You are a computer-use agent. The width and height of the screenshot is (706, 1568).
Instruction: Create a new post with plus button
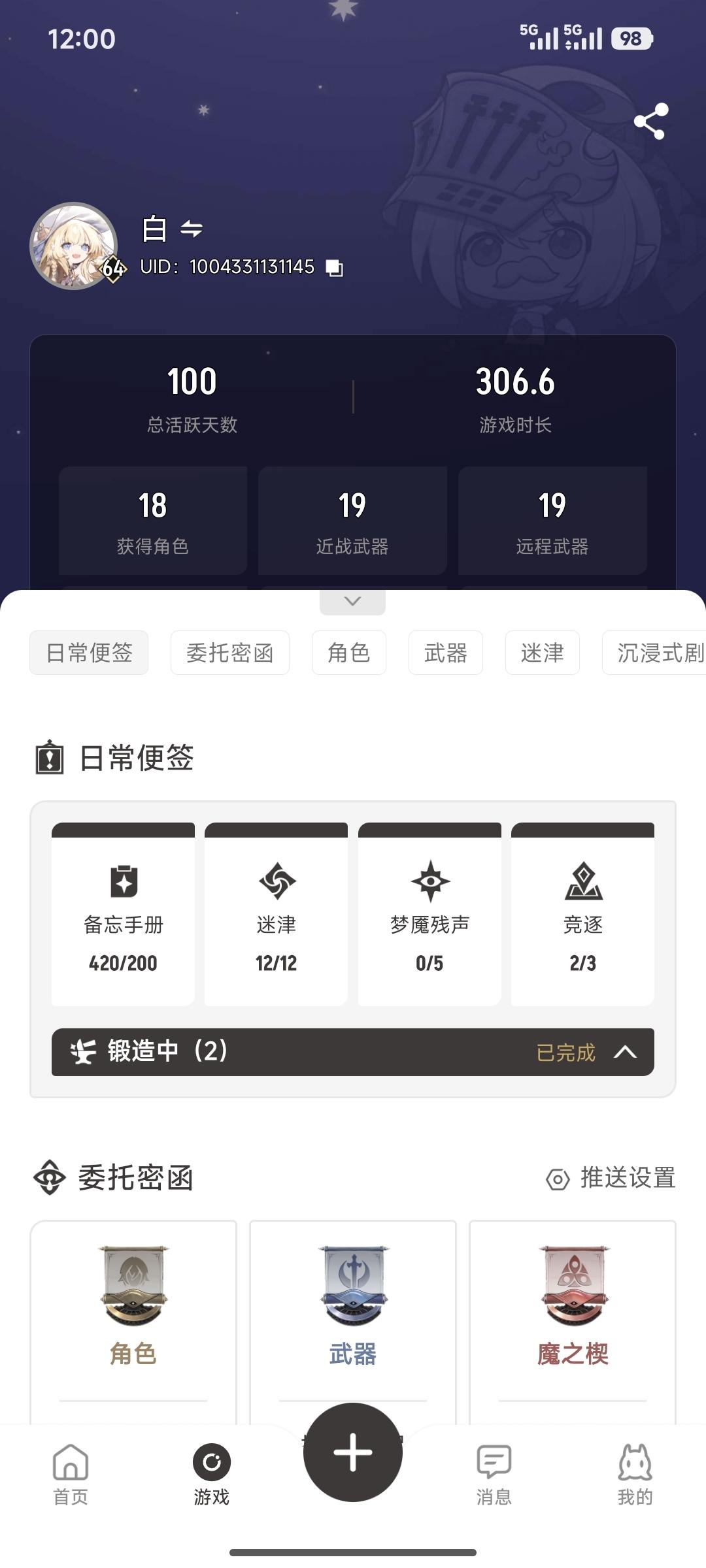tap(353, 1452)
